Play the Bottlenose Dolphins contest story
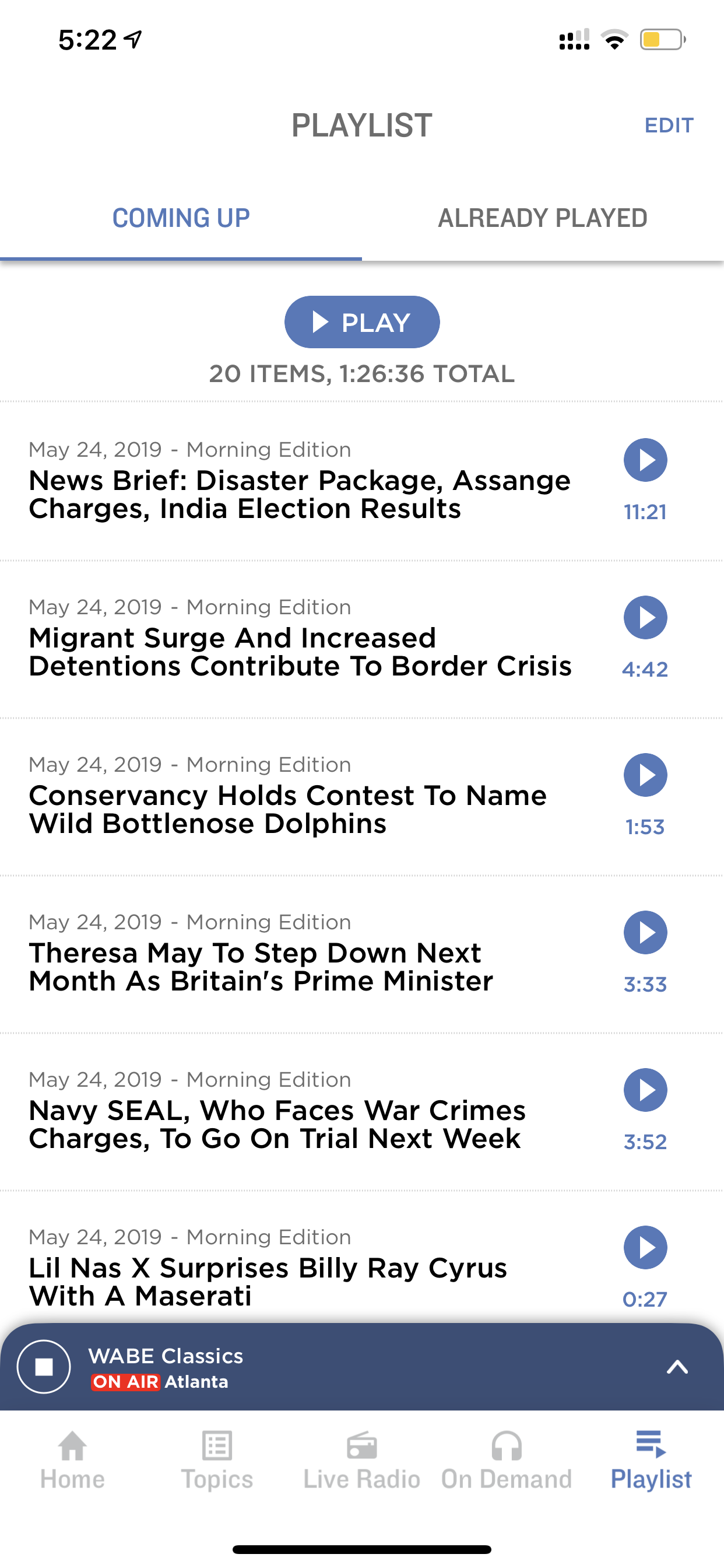Viewport: 724px width, 1568px height. click(645, 775)
